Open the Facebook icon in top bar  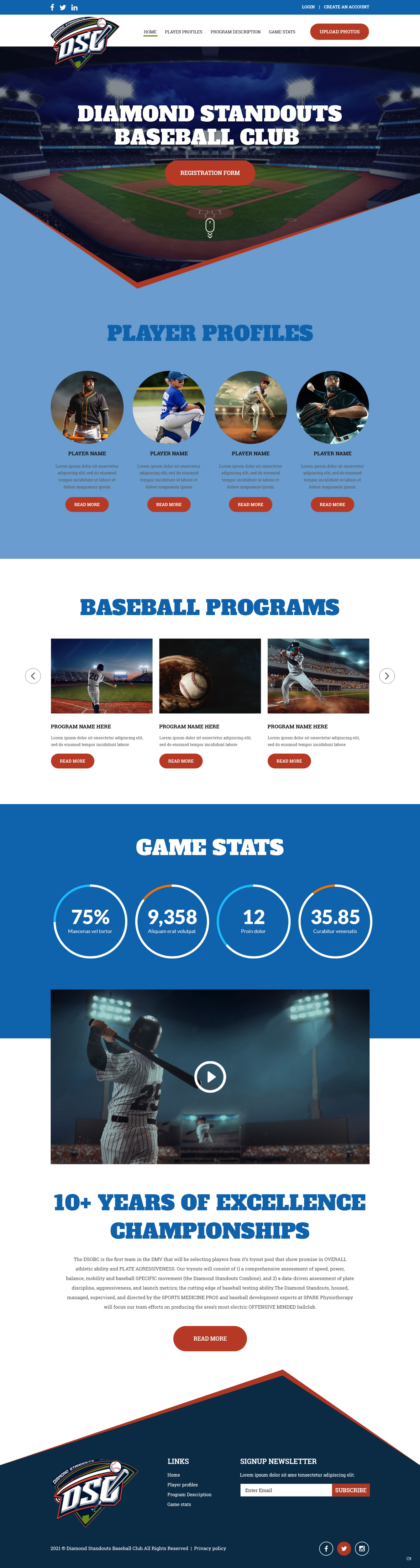[52, 7]
